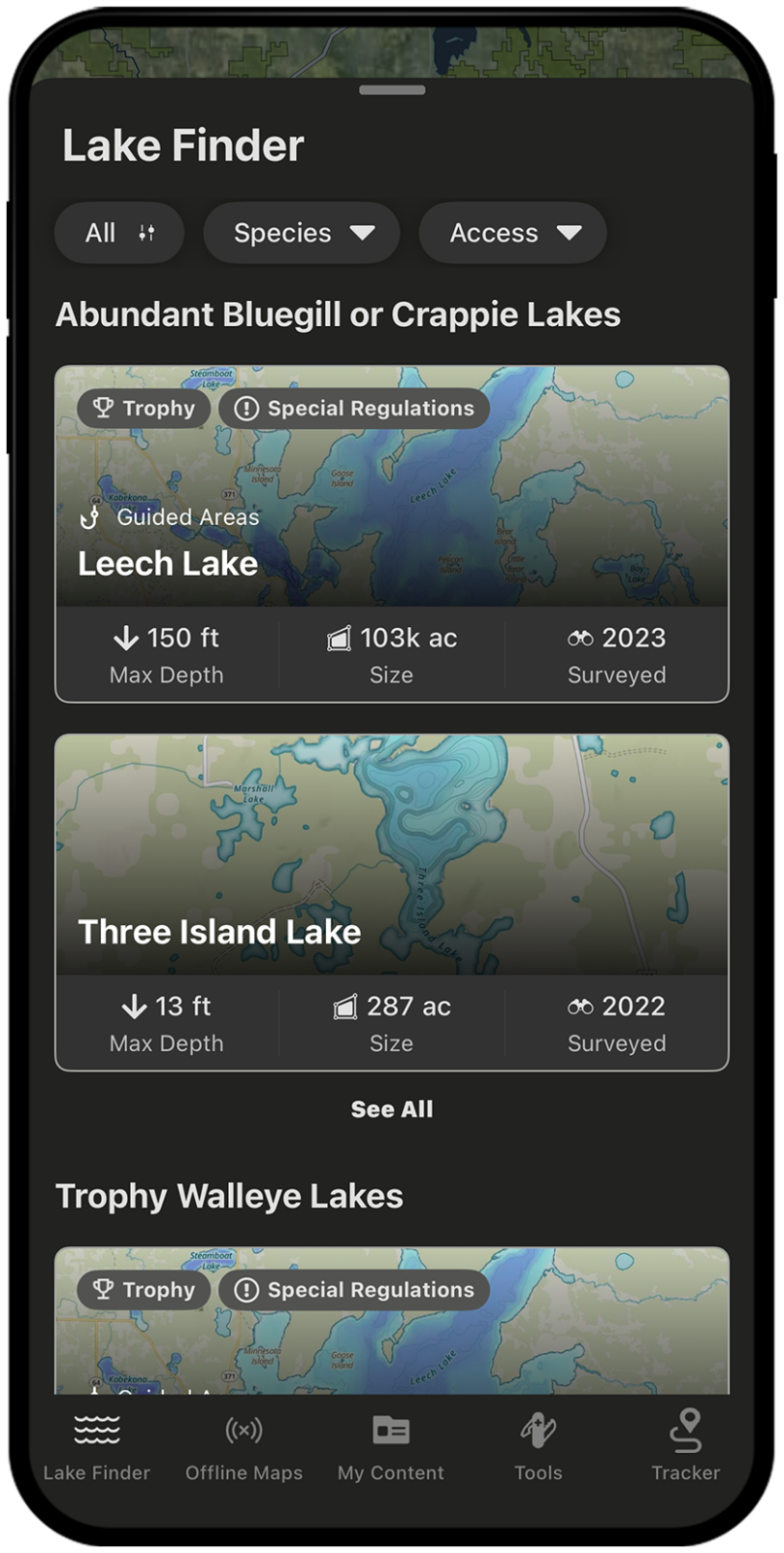The height and width of the screenshot is (1553, 784).
Task: Expand the Species dropdown
Action: pos(302,233)
